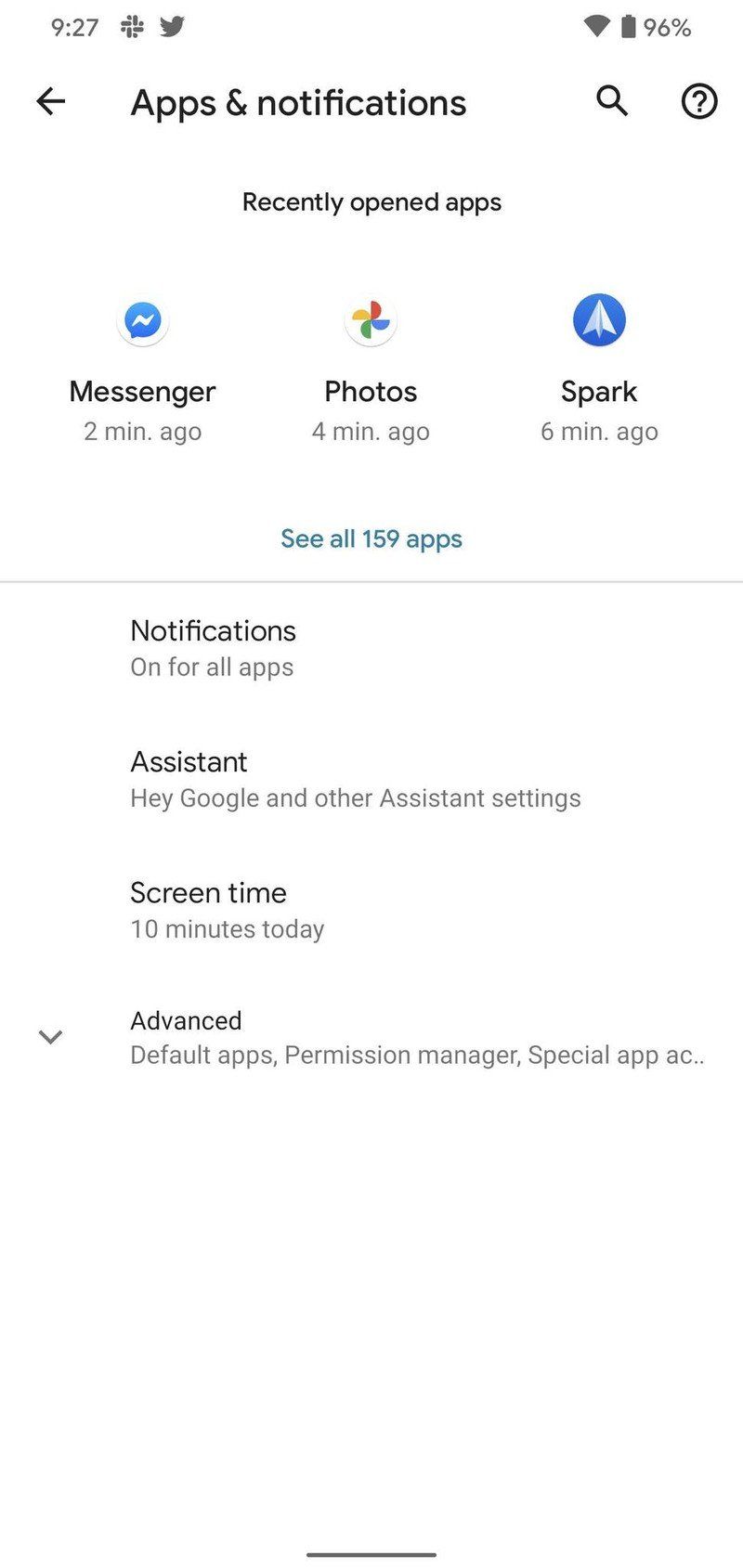The image size is (743, 1568).
Task: Tap the search icon
Action: pyautogui.click(x=611, y=101)
